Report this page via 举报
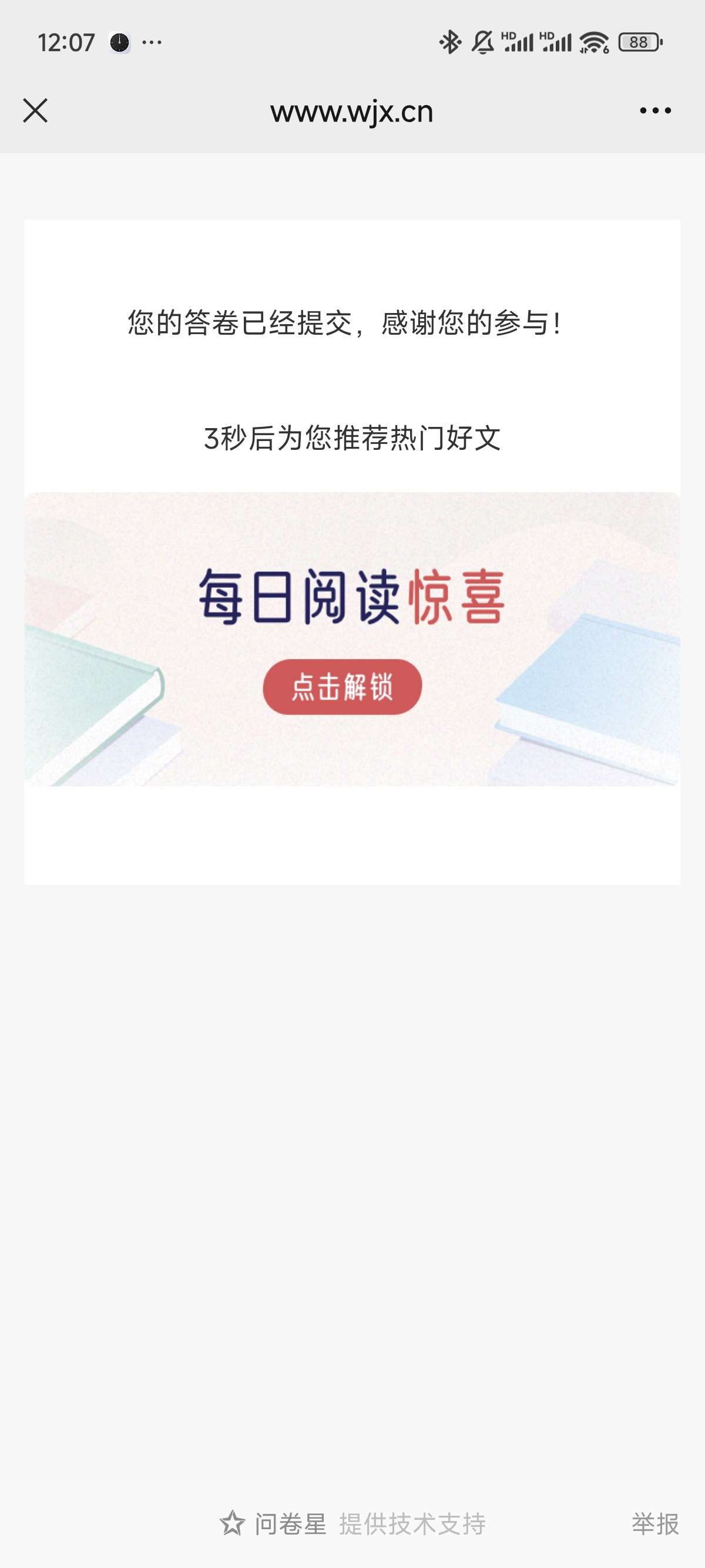The image size is (705, 1568). [x=655, y=1523]
